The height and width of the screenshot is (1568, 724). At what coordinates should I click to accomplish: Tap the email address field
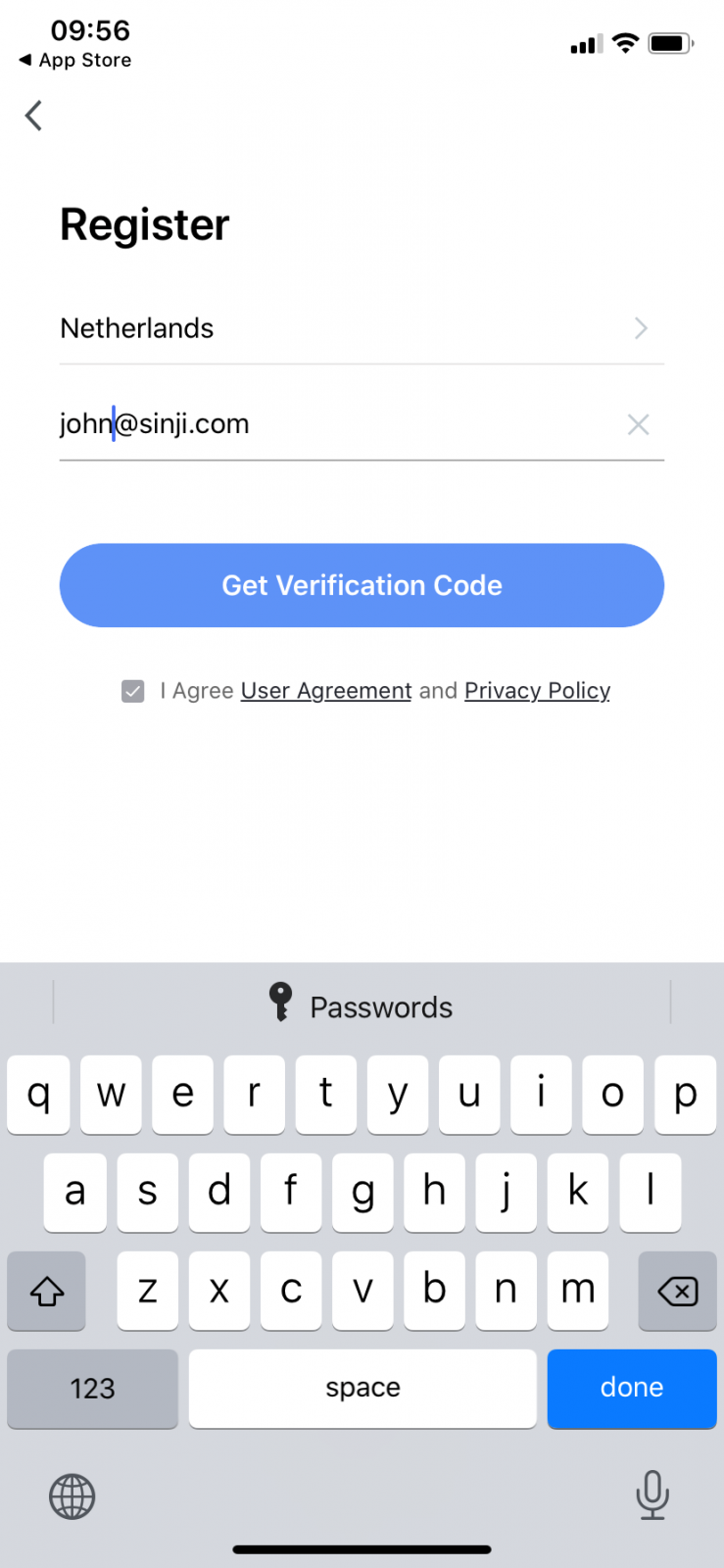click(333, 424)
